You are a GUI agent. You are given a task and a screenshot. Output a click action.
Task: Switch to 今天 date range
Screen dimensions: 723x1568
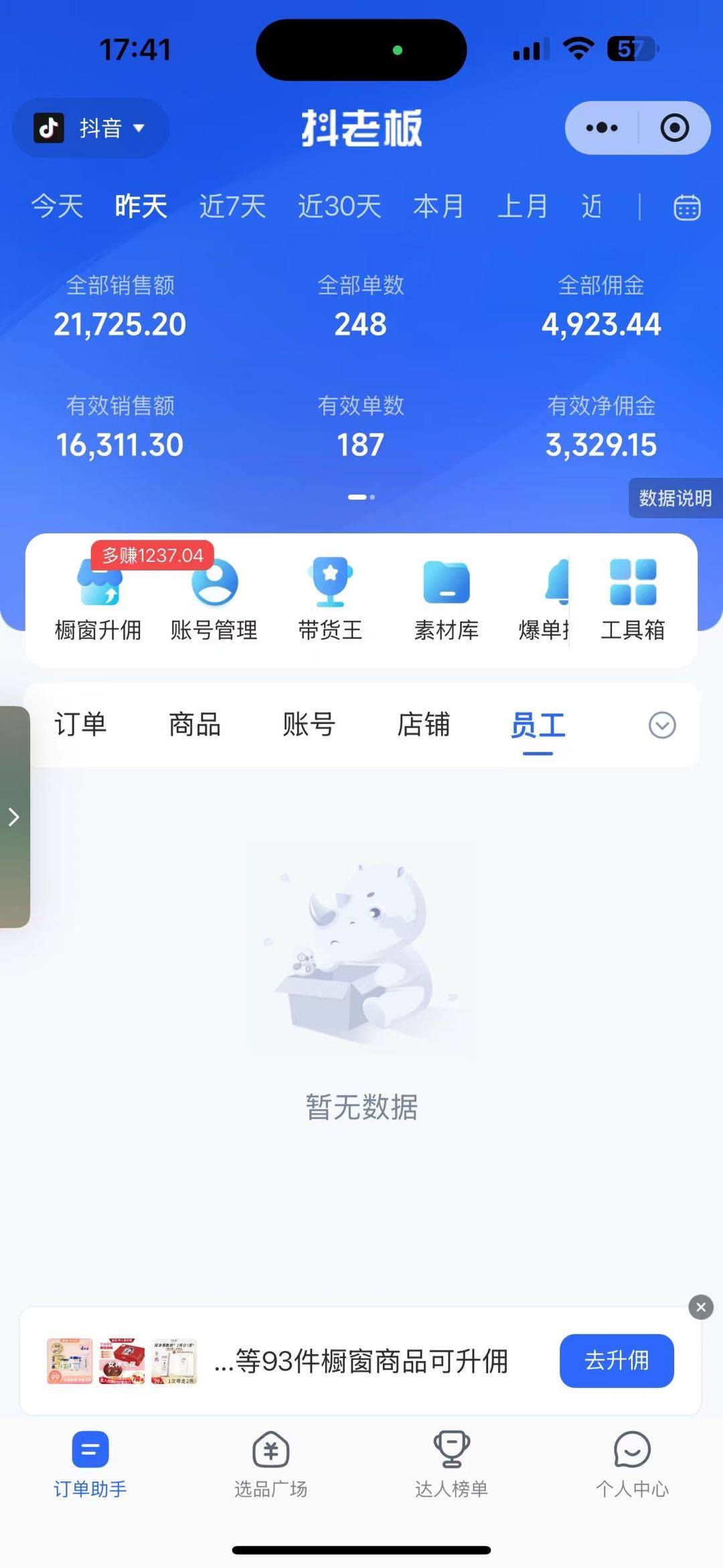pyautogui.click(x=58, y=206)
